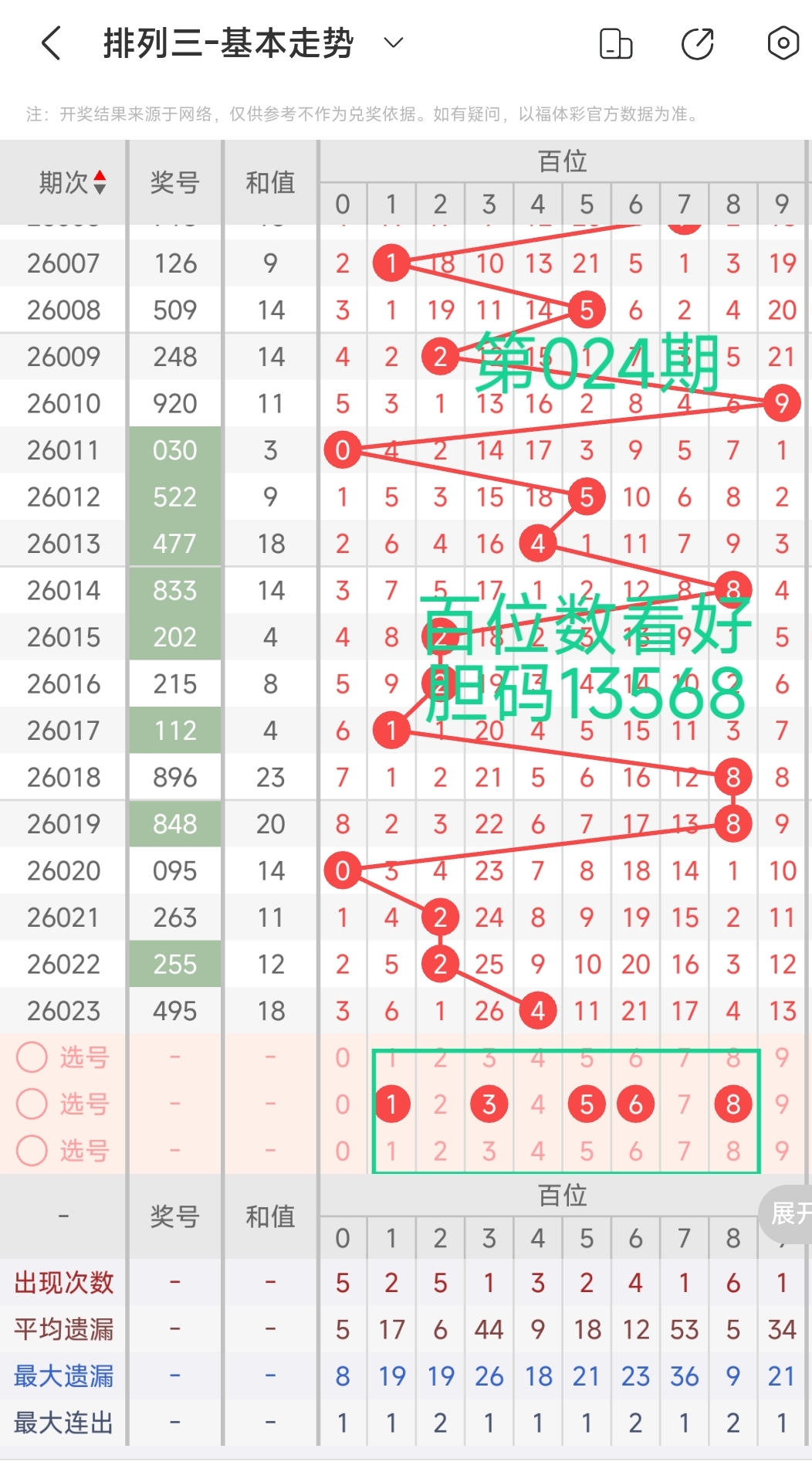This screenshot has width=812, height=1462.
Task: Tap draw number 26023 in the list
Action: coord(63,1010)
